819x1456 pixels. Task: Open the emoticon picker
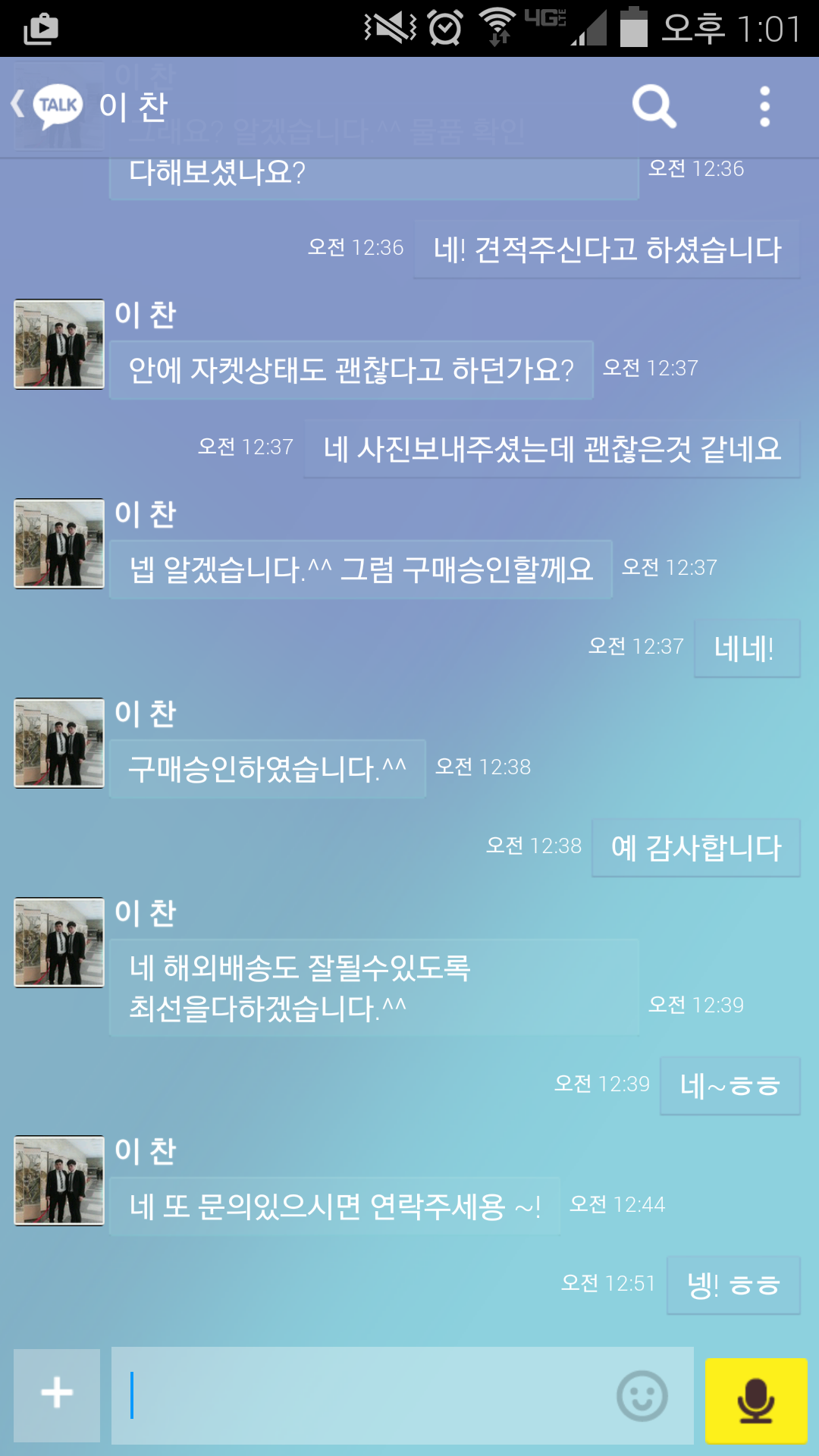click(x=642, y=1395)
